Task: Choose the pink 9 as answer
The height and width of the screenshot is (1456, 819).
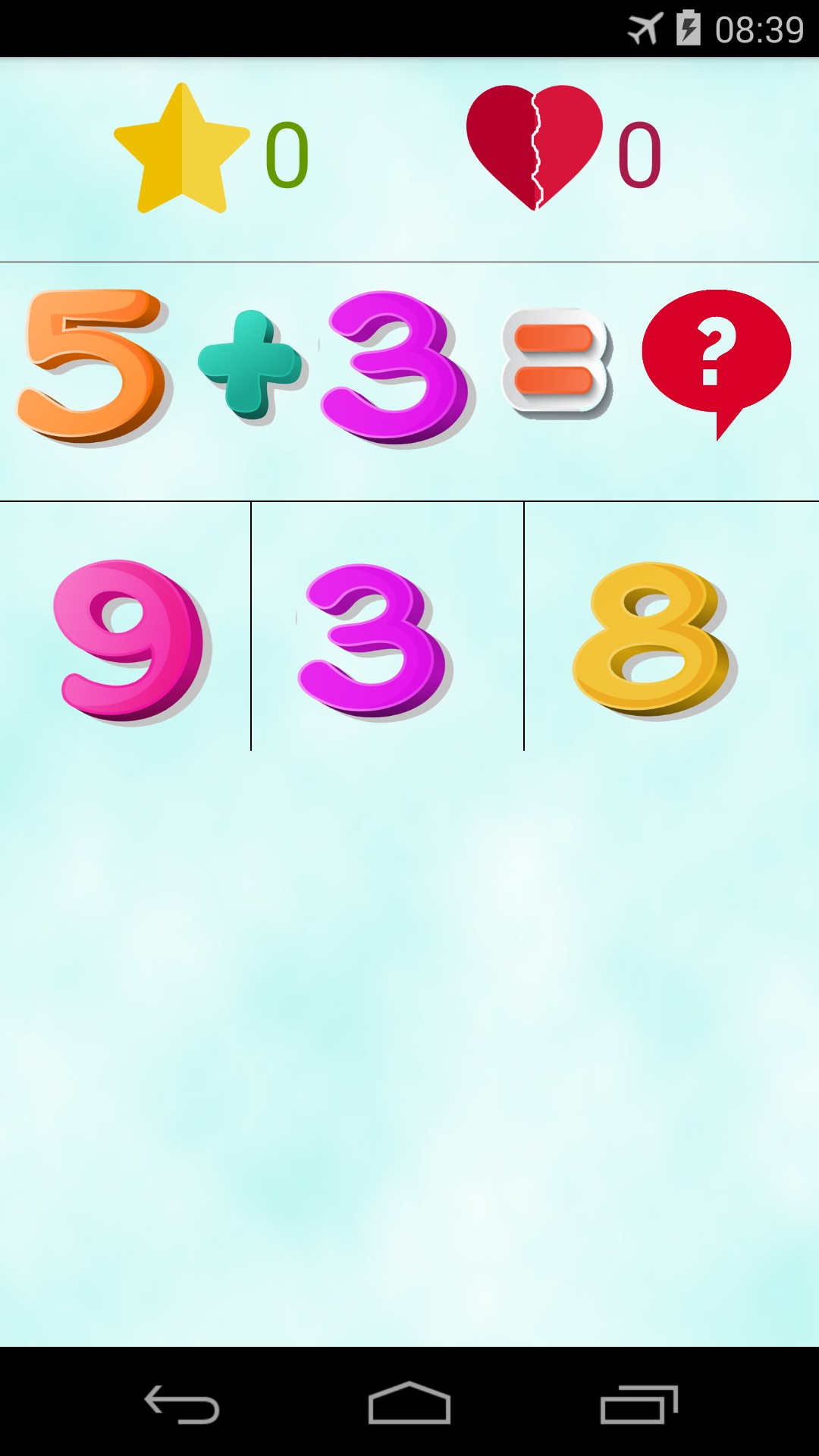Action: pos(130,639)
